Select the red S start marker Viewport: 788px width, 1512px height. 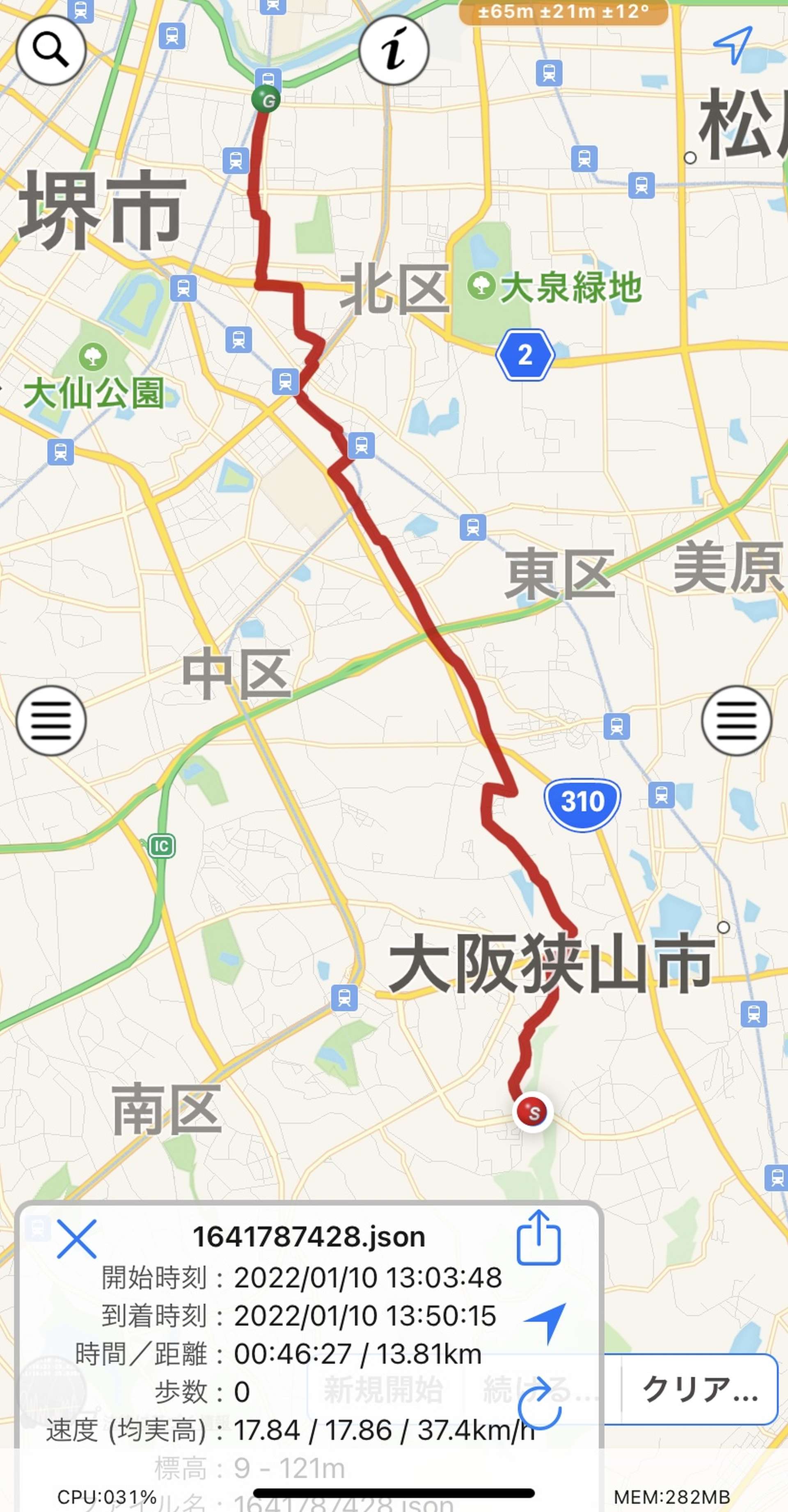[x=533, y=1112]
